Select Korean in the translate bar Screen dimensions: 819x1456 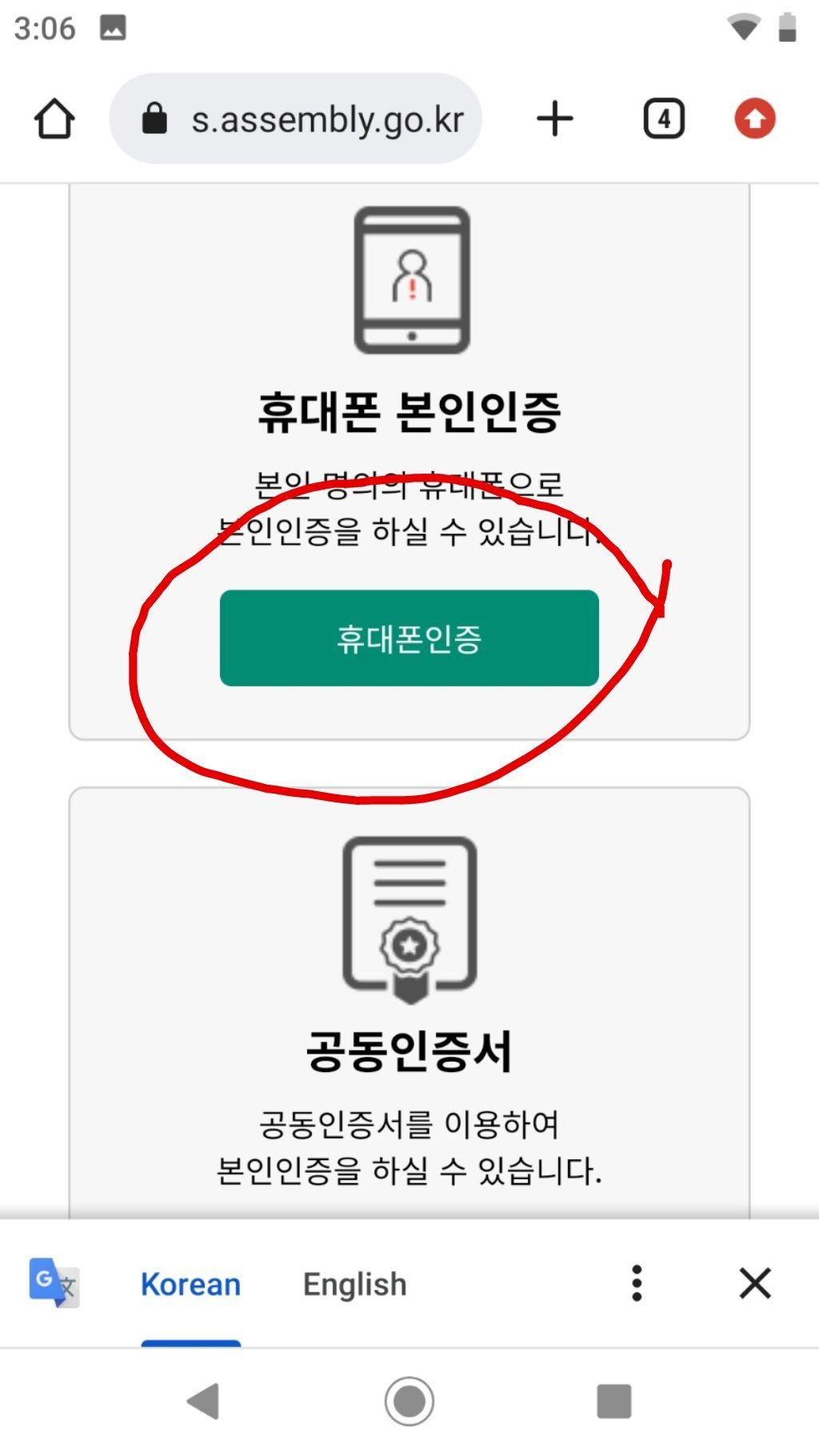click(x=190, y=1284)
